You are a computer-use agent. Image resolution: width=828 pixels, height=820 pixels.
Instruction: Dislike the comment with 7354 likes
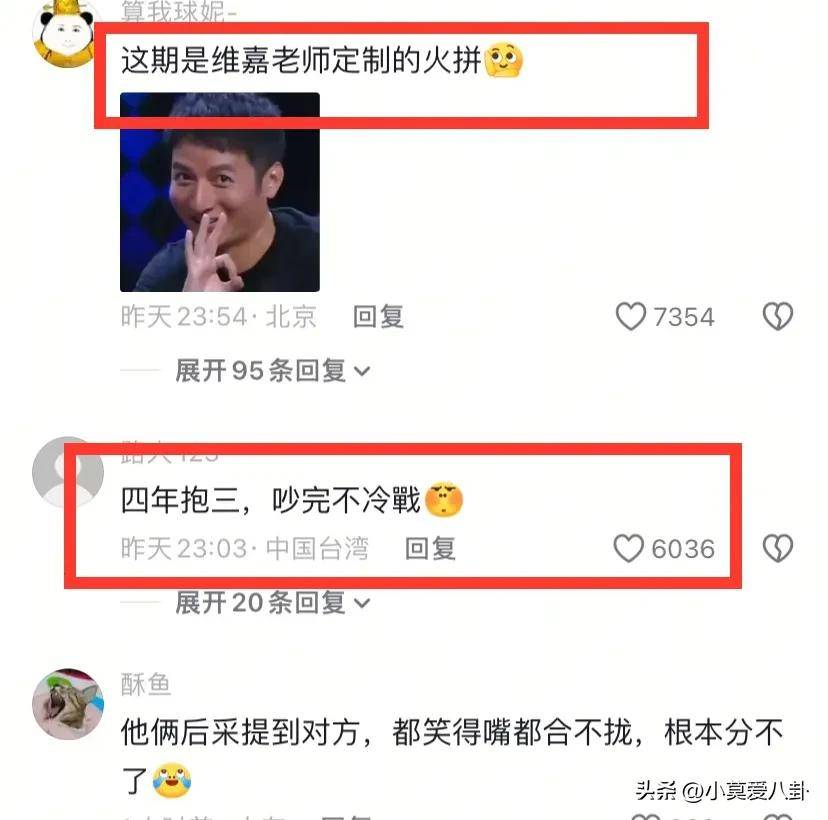(778, 317)
